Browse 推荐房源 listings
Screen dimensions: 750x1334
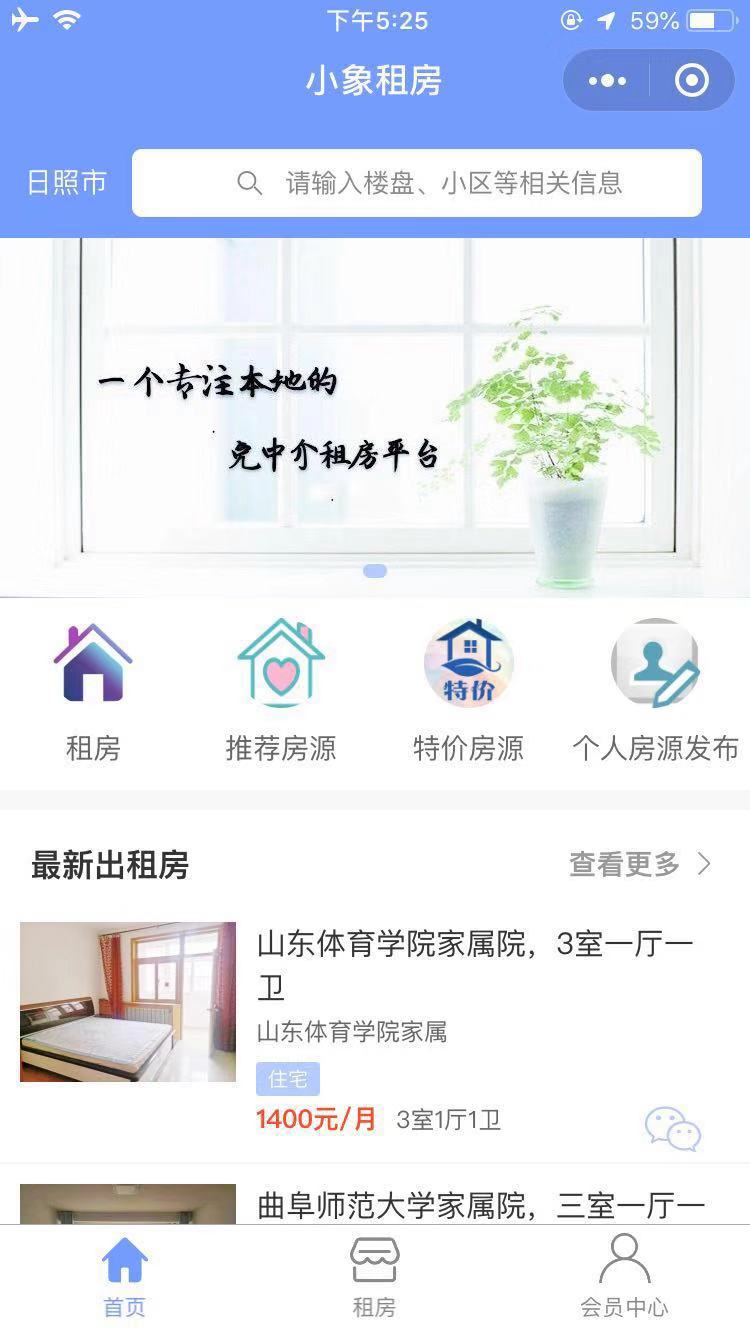coord(281,691)
